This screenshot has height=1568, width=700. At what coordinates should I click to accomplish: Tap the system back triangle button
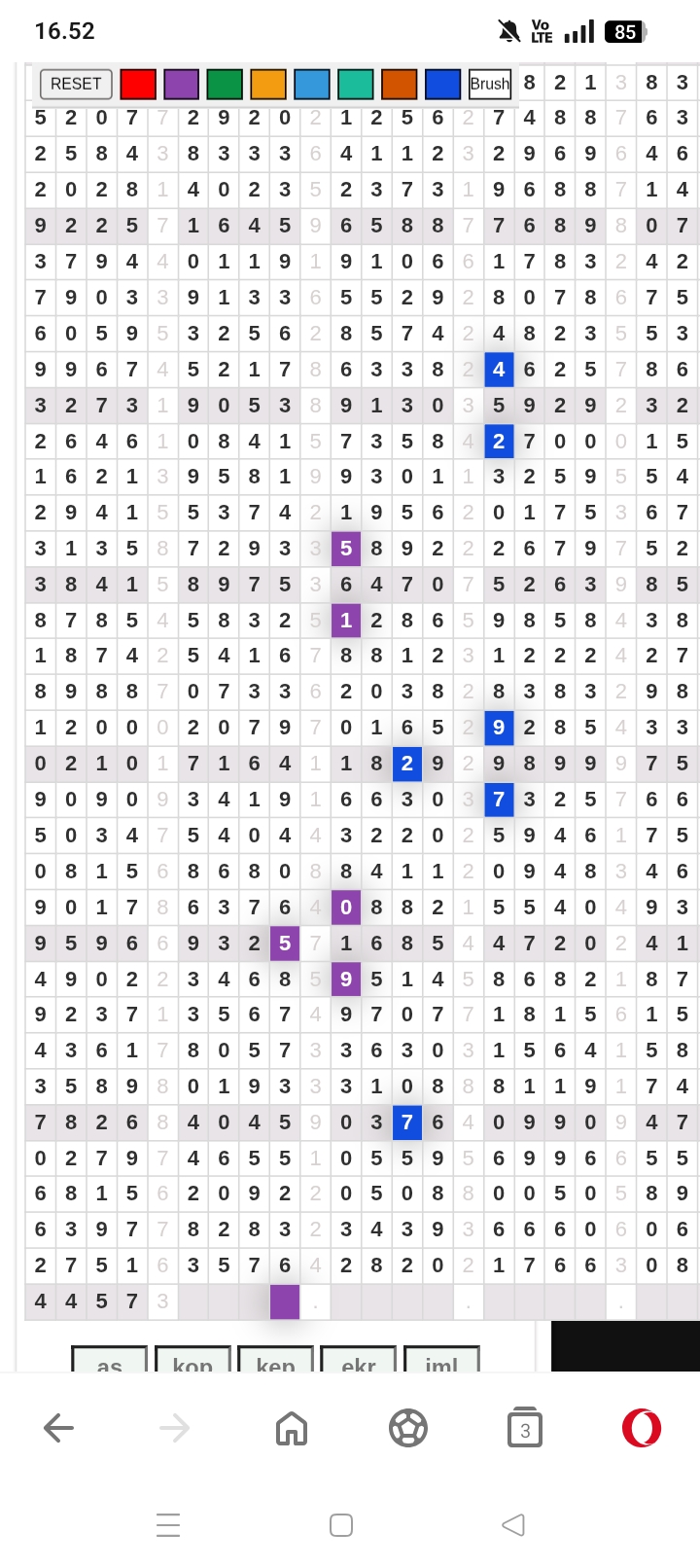pyautogui.click(x=513, y=1524)
